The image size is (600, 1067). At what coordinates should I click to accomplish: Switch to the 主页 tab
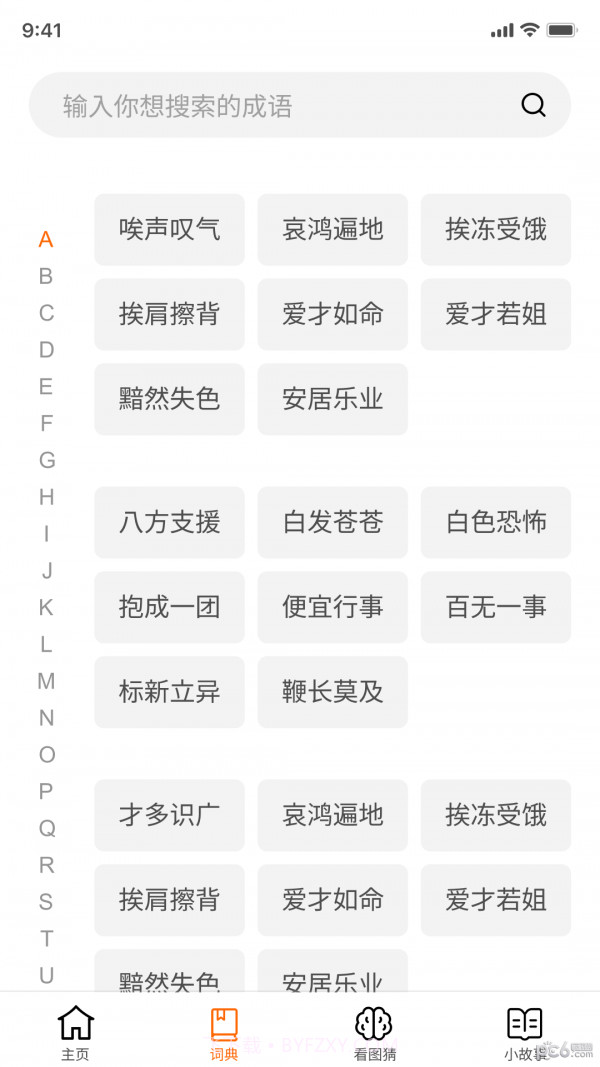pyautogui.click(x=75, y=1032)
